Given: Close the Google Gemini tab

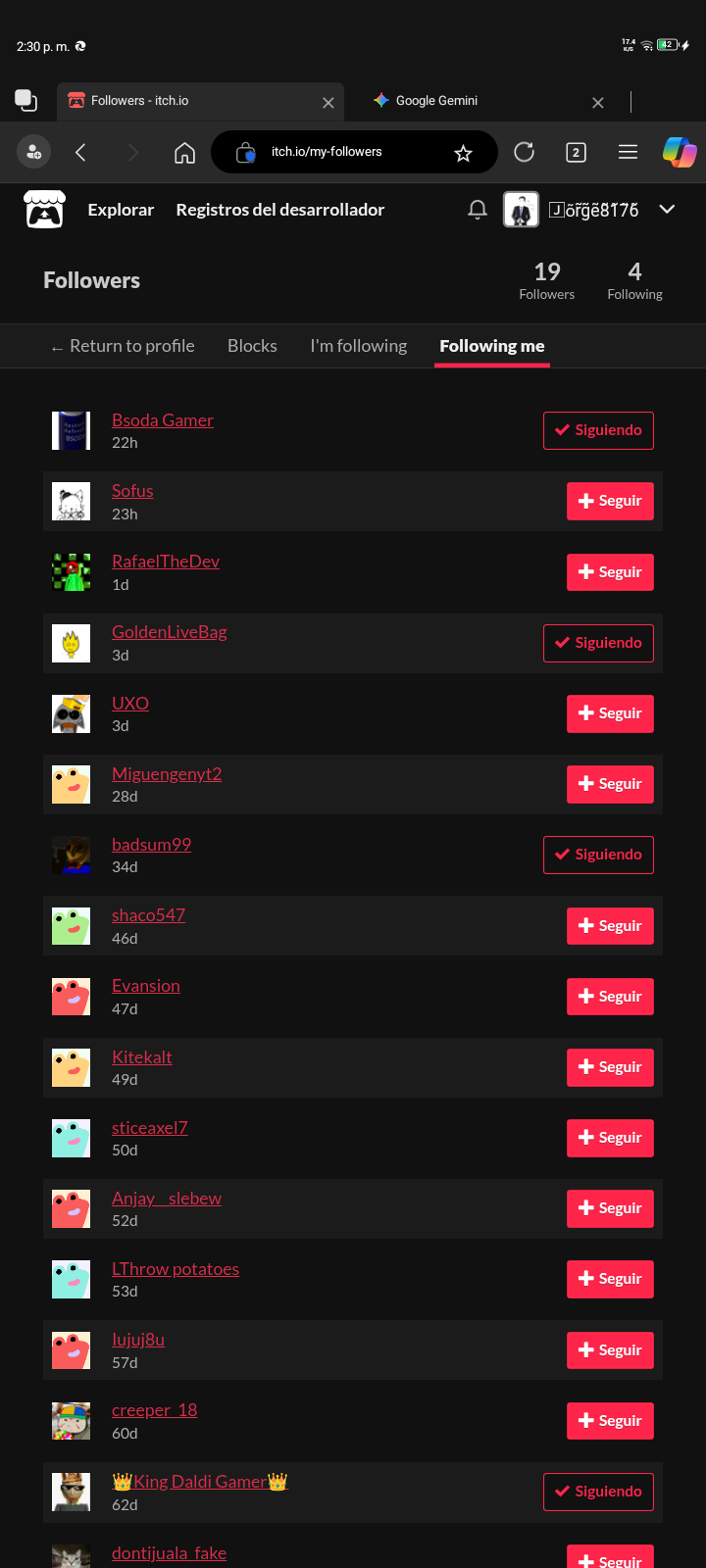Looking at the screenshot, I should pos(598,102).
